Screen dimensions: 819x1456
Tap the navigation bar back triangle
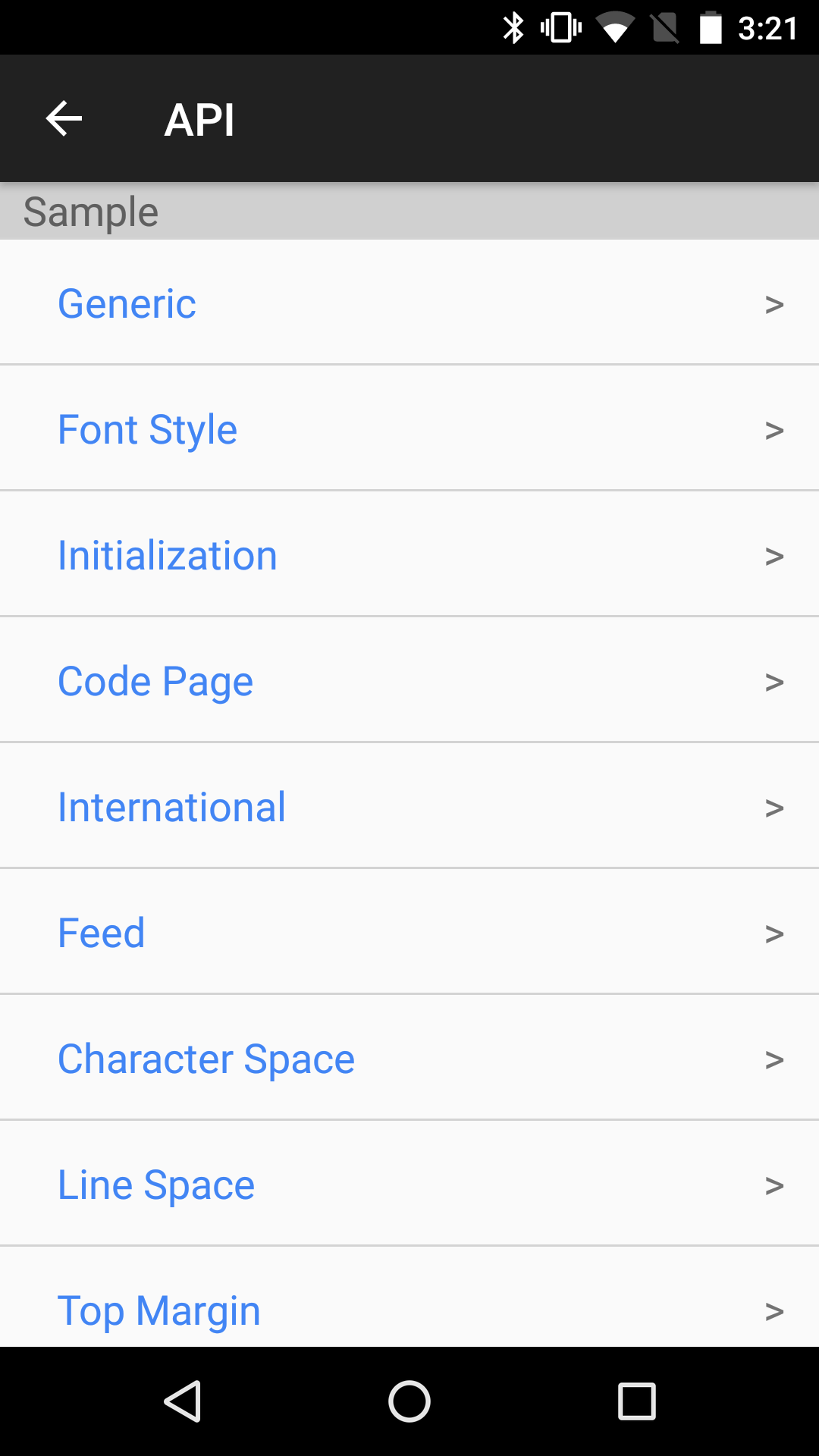click(184, 1401)
